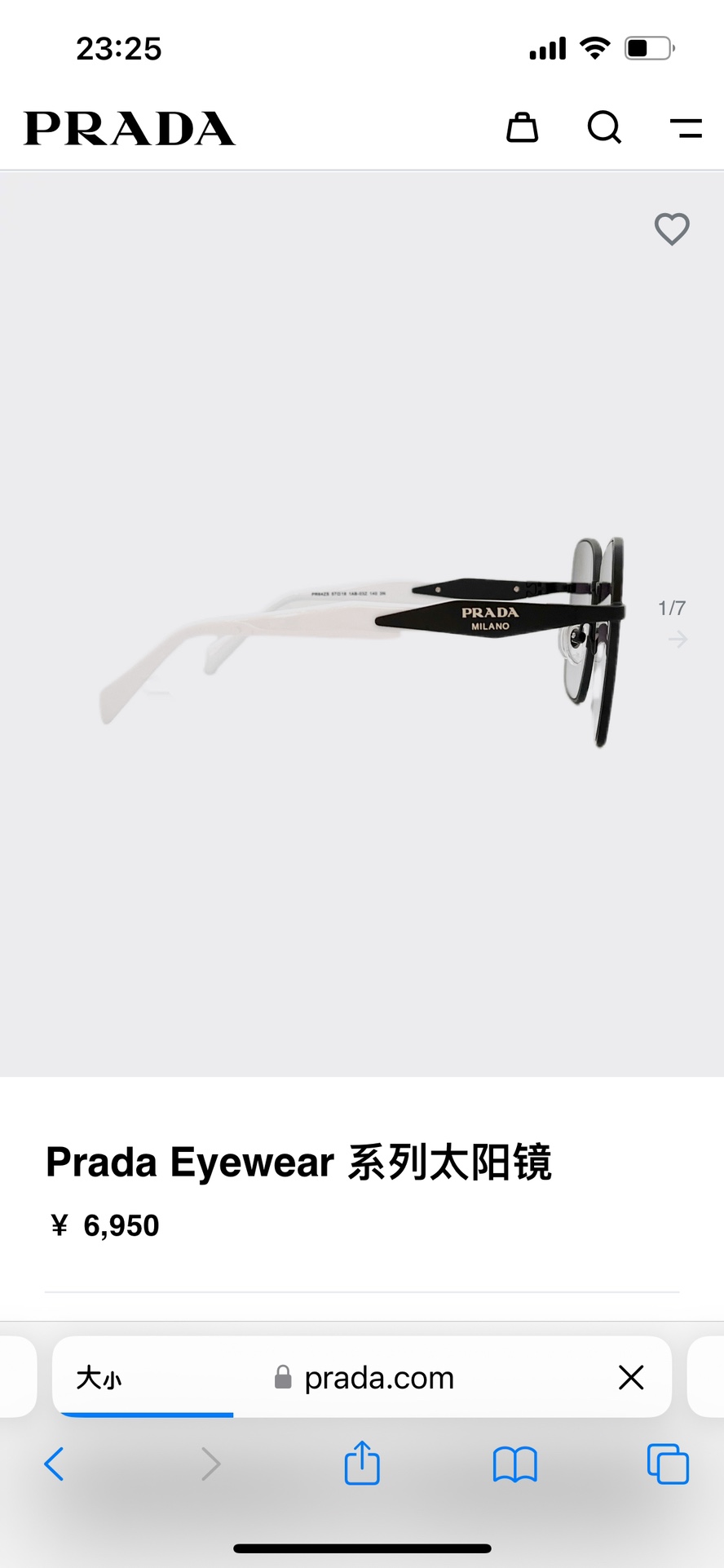Open the hamburger menu
This screenshot has height=1568, width=724.
point(686,128)
